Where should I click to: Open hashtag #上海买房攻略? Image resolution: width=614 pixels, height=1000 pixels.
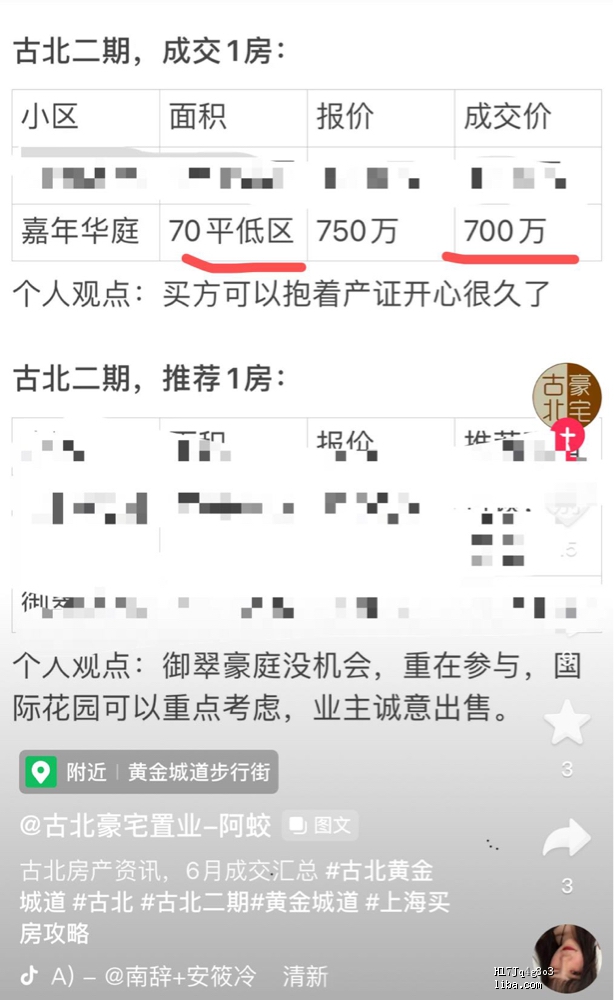pyautogui.click(x=408, y=902)
